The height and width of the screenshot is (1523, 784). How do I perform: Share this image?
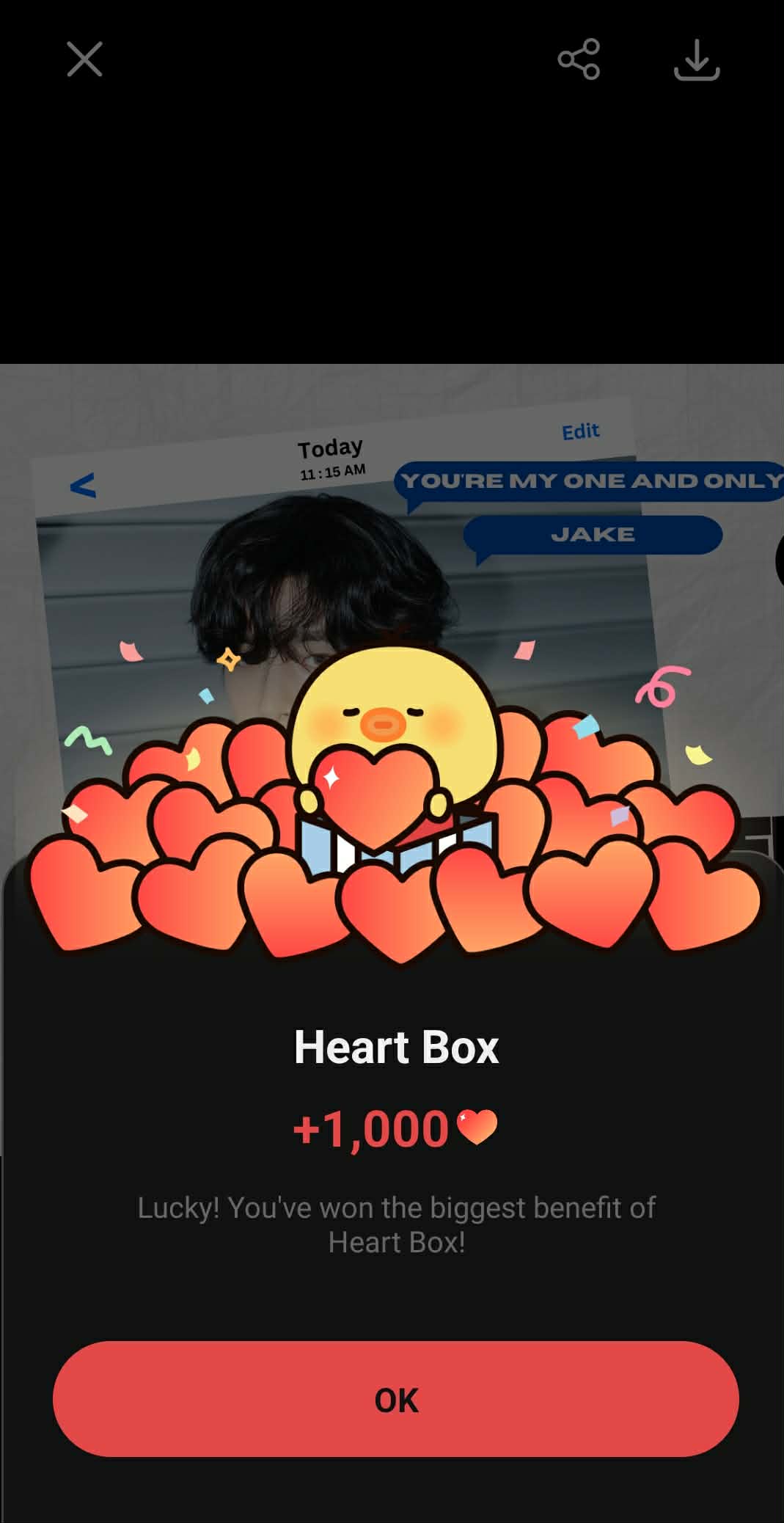click(x=579, y=59)
